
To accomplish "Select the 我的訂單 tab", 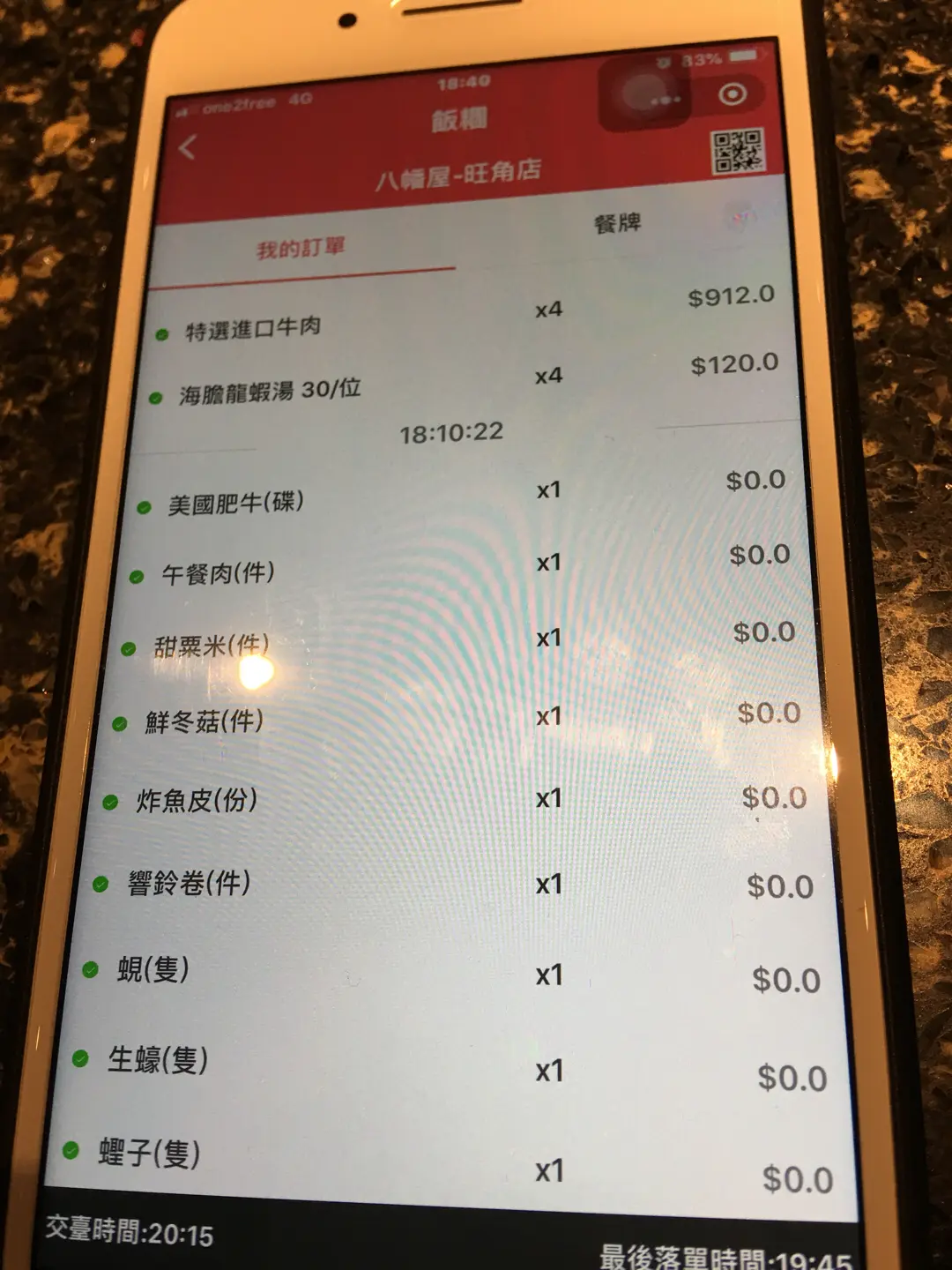I will (301, 249).
